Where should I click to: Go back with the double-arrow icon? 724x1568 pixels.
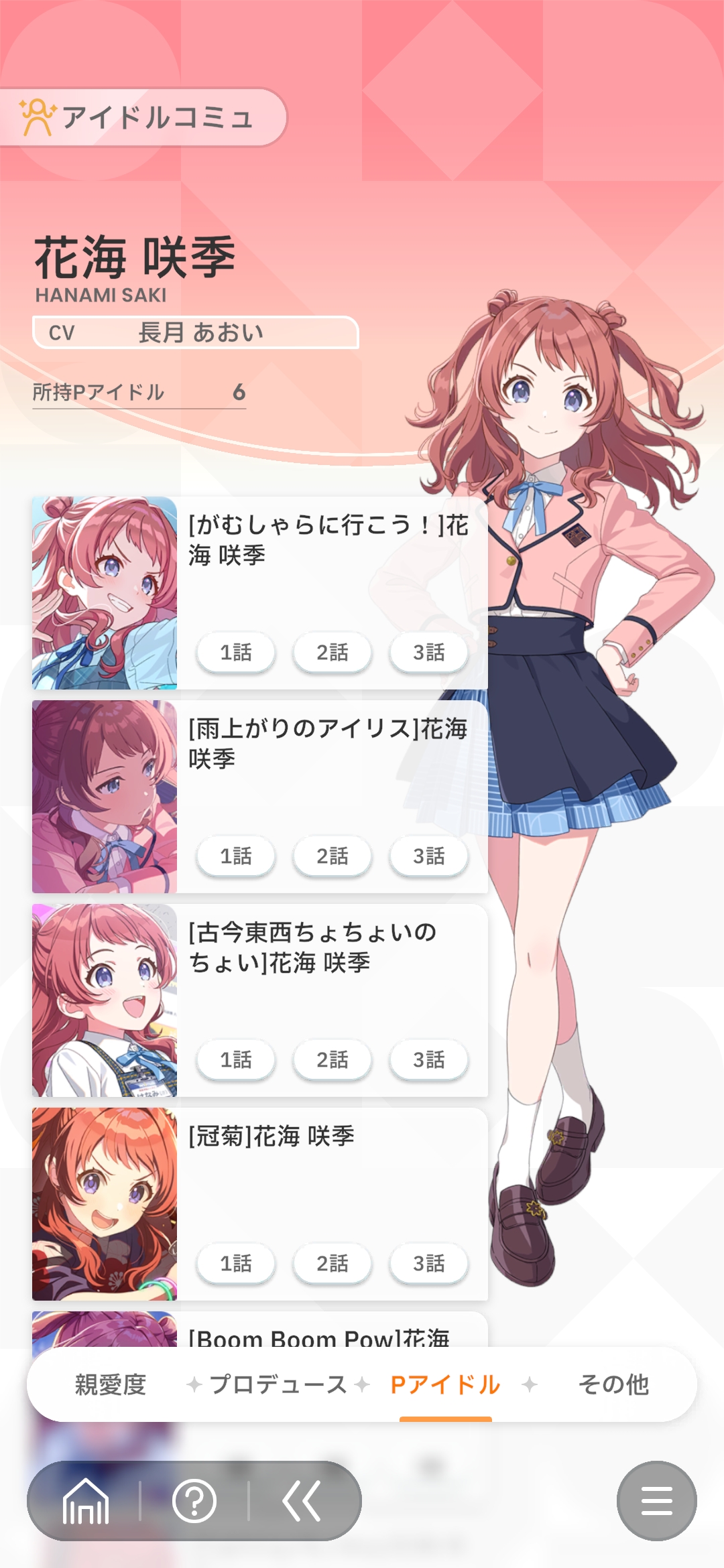click(302, 1501)
